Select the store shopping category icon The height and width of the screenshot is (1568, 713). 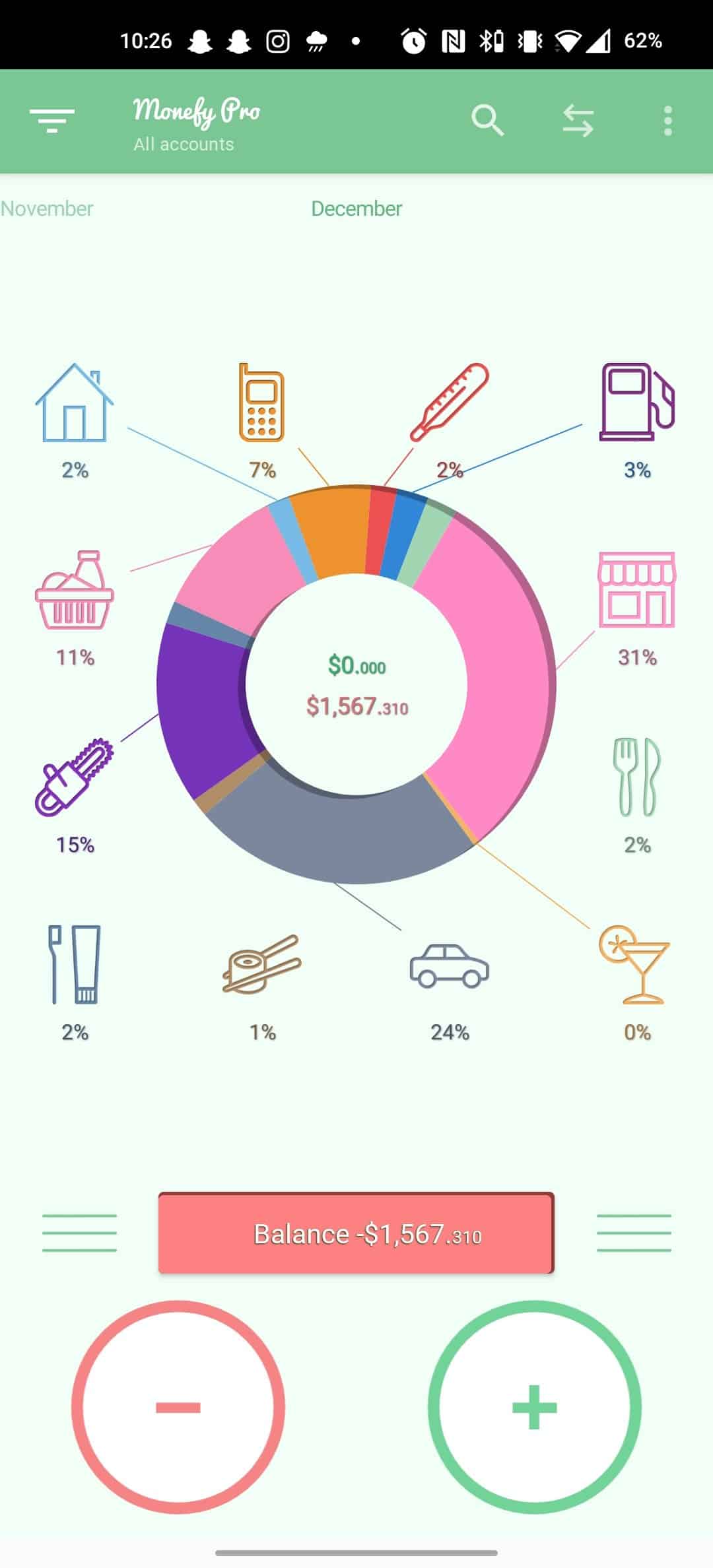coord(637,590)
